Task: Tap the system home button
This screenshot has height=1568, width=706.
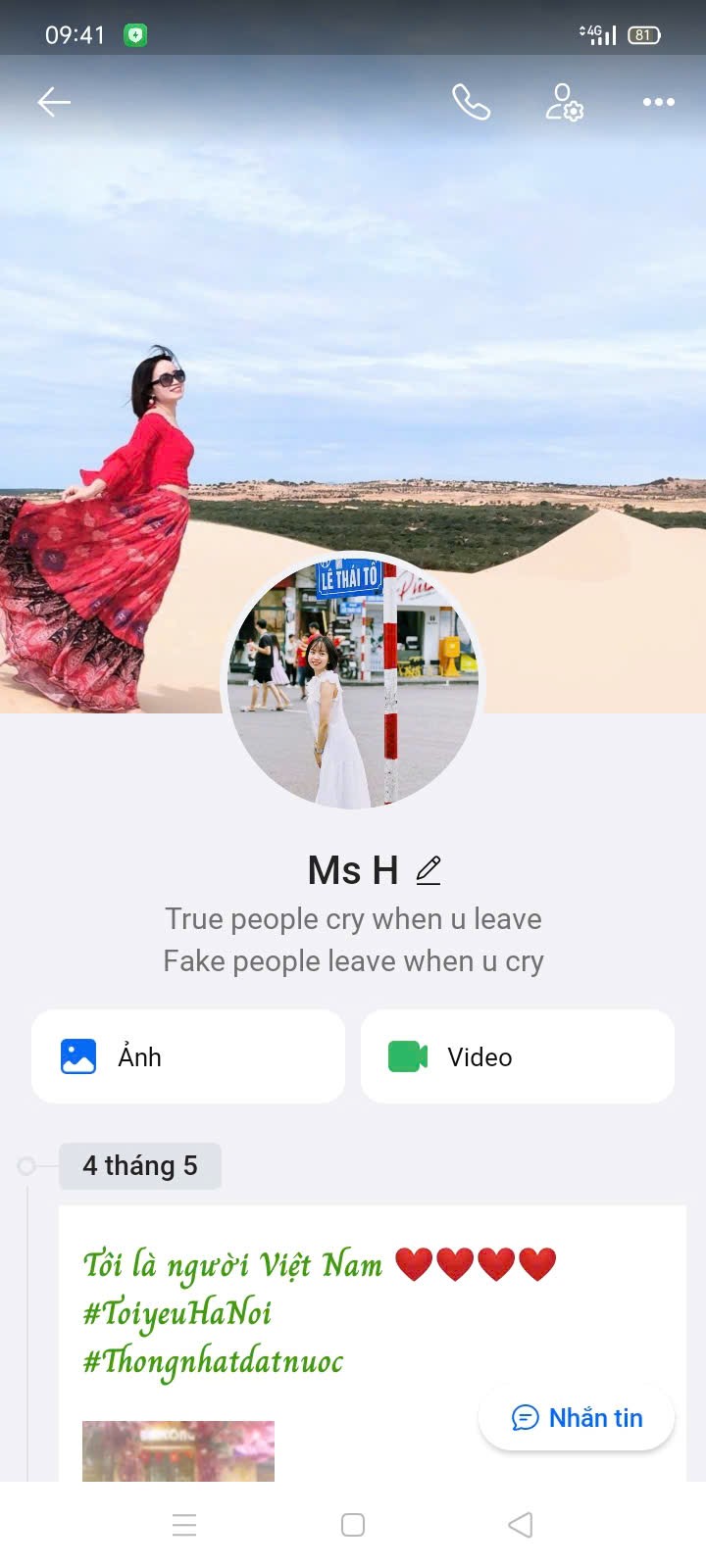Action: [353, 1525]
